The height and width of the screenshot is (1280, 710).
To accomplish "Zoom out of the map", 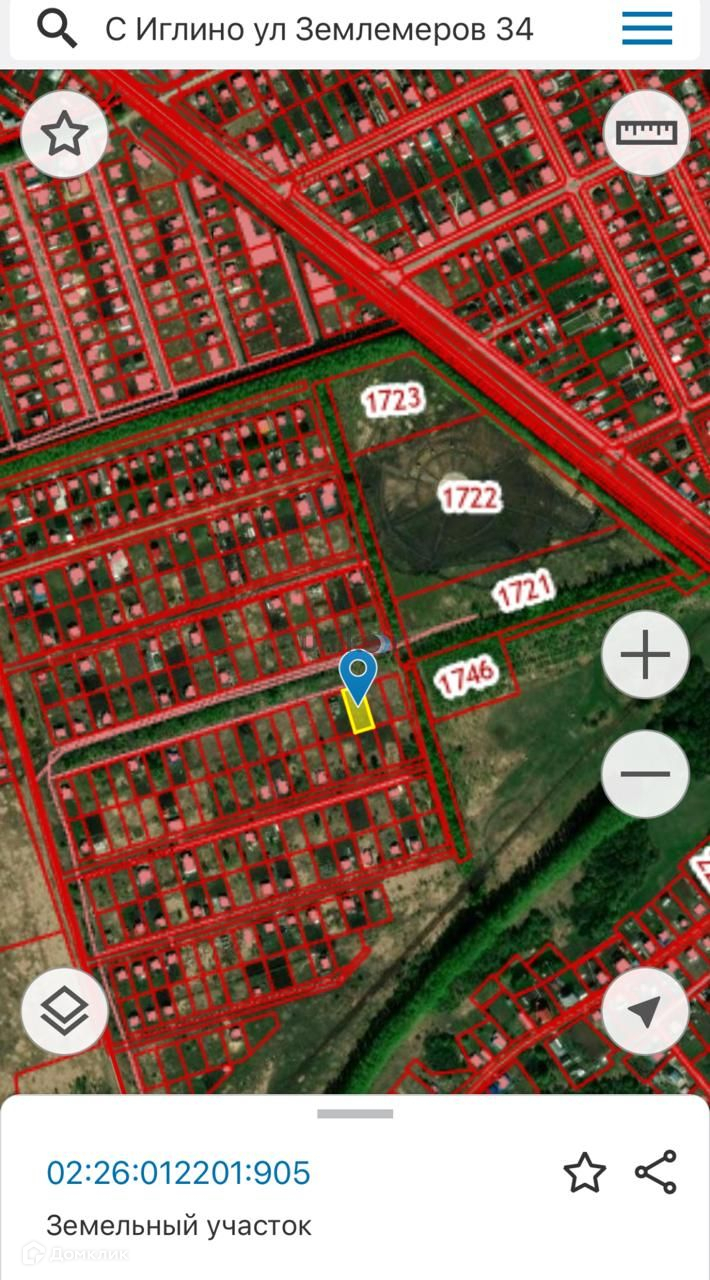I will (645, 773).
